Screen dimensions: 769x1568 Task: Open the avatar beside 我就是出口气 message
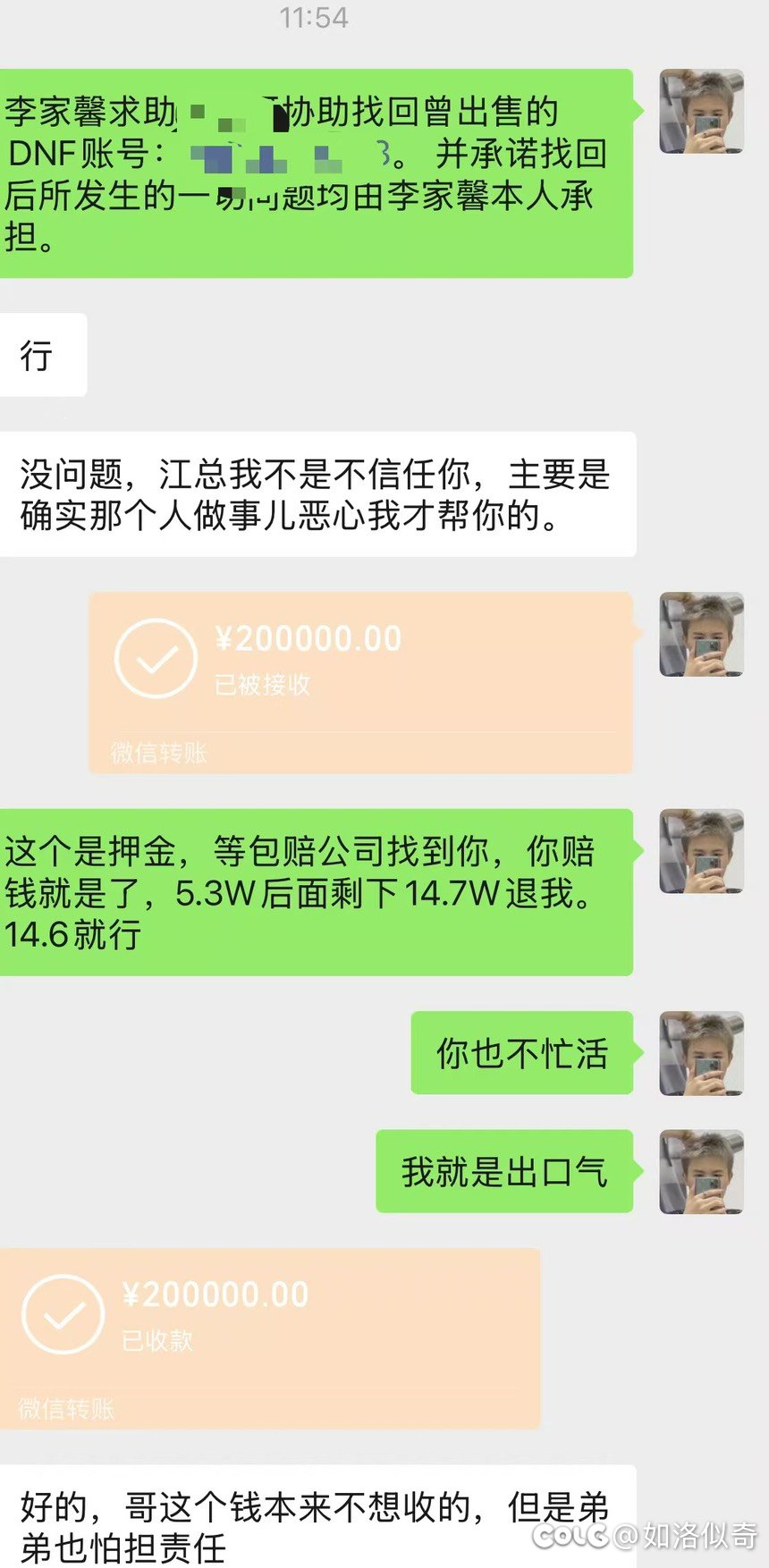pos(701,1173)
